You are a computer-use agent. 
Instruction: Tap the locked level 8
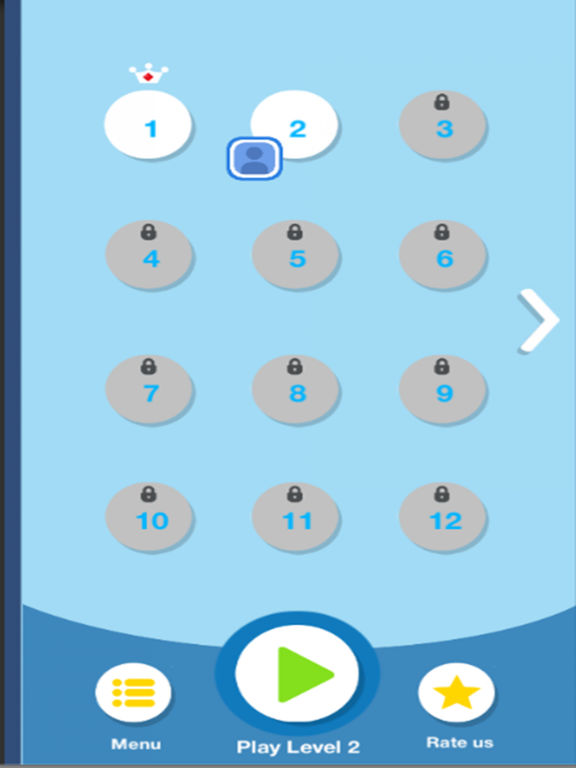click(x=295, y=389)
